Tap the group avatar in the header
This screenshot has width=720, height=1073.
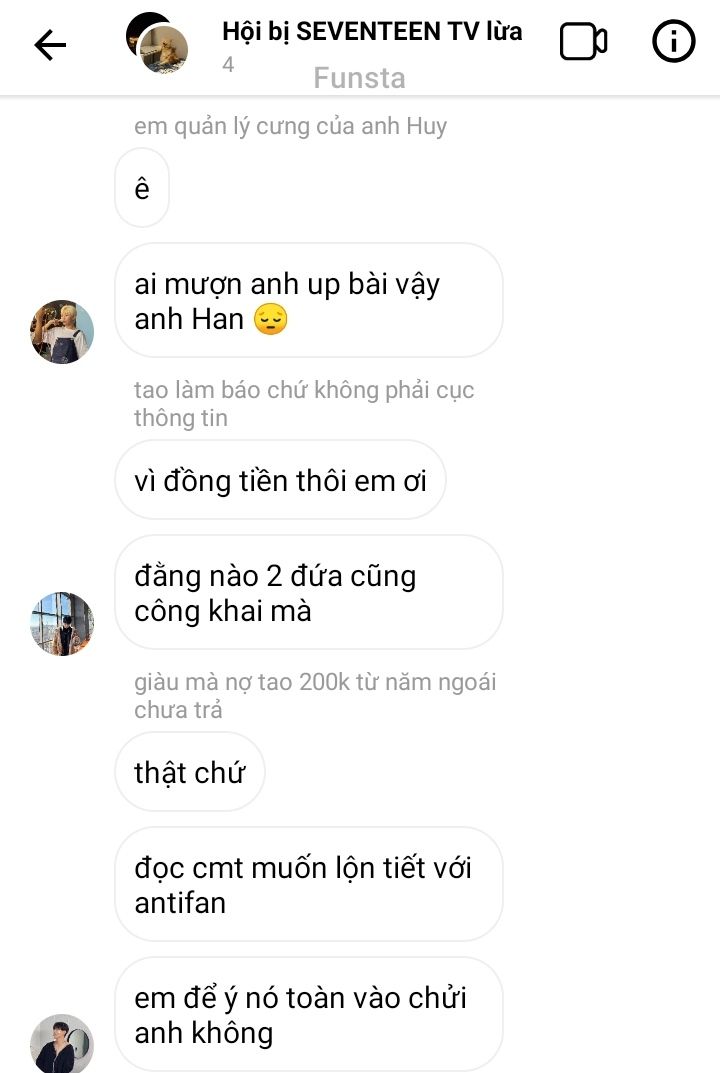(157, 44)
